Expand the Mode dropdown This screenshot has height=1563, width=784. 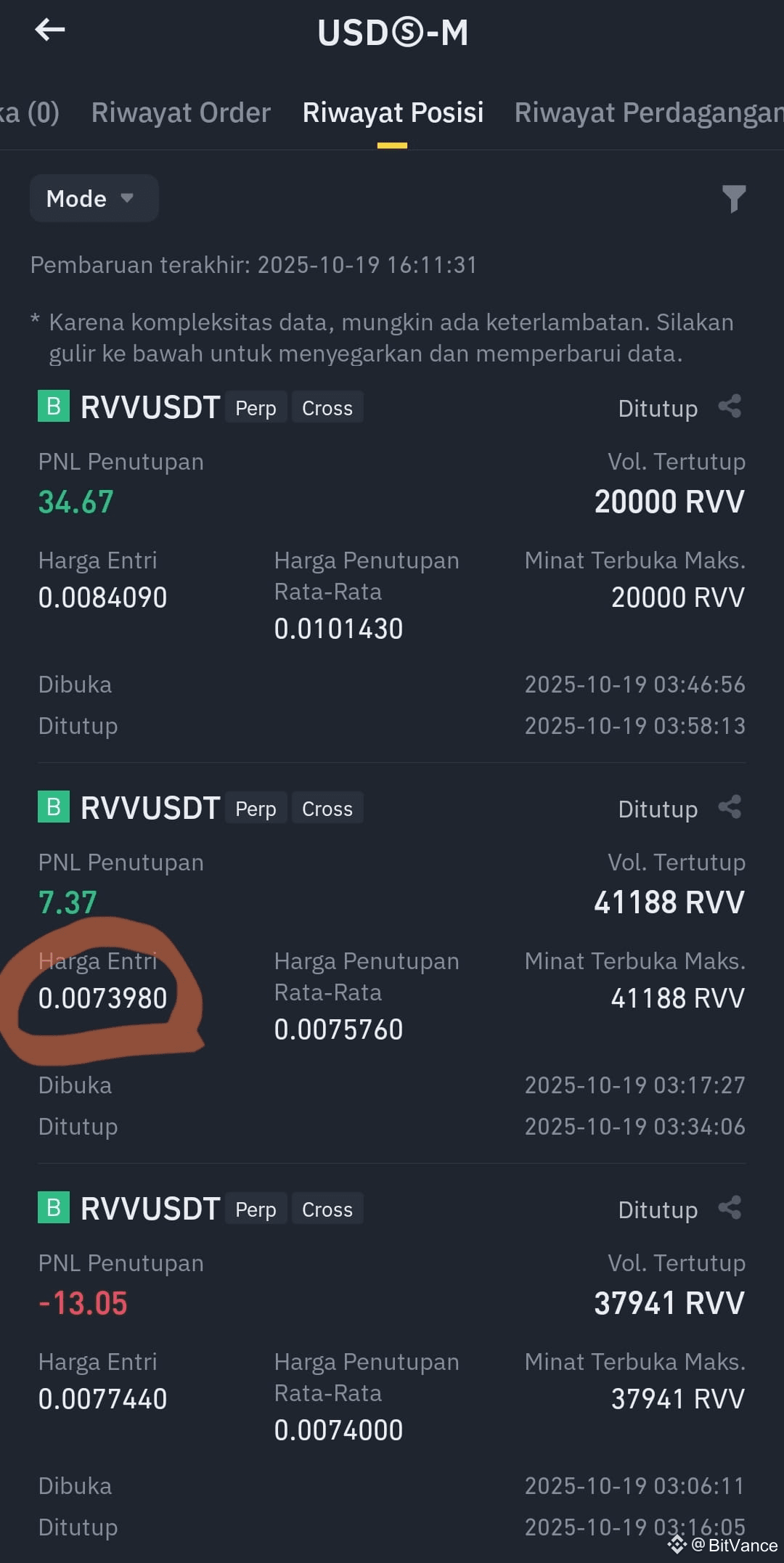pos(94,198)
